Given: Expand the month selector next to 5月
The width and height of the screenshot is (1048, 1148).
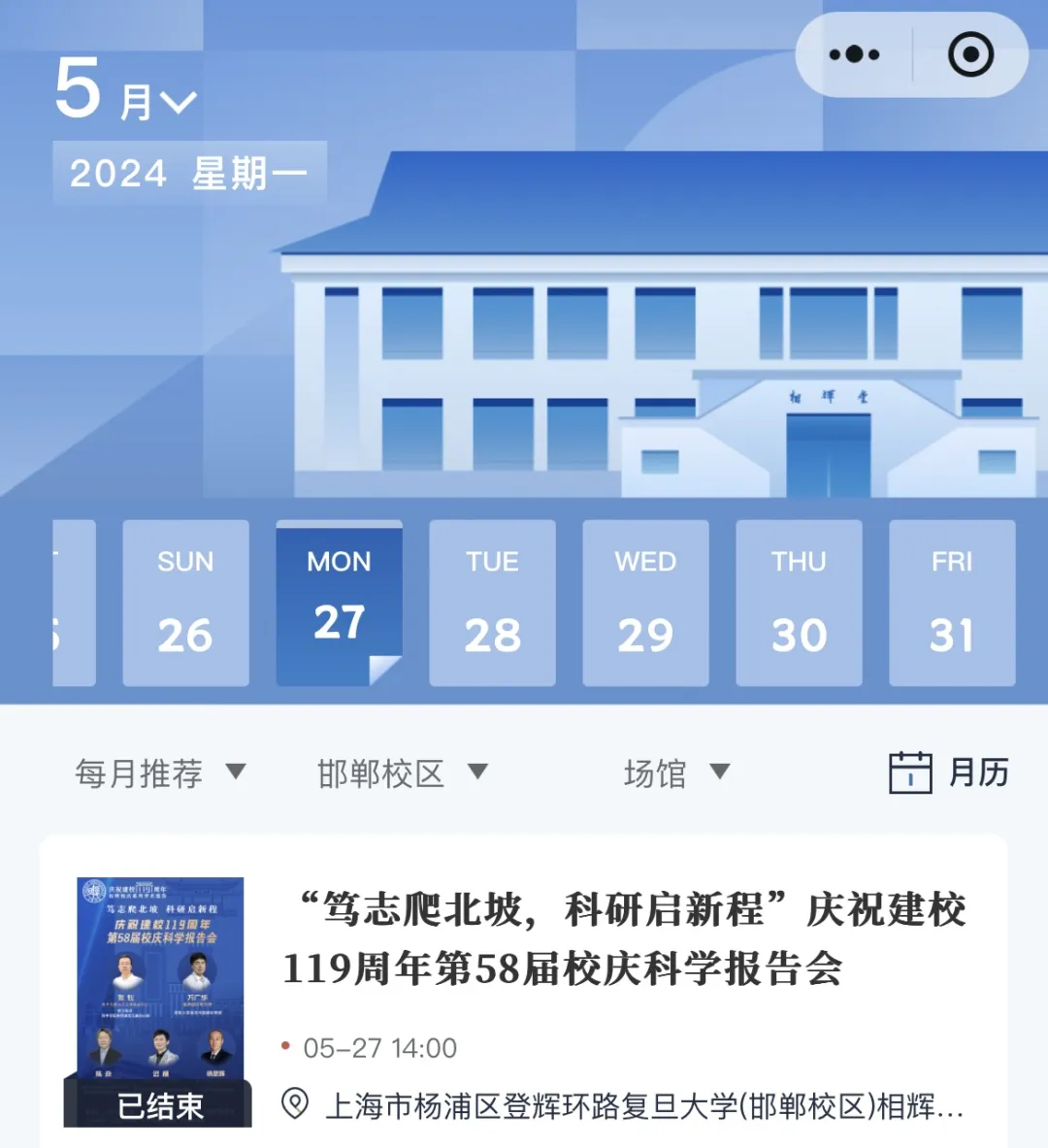Looking at the screenshot, I should click(178, 101).
